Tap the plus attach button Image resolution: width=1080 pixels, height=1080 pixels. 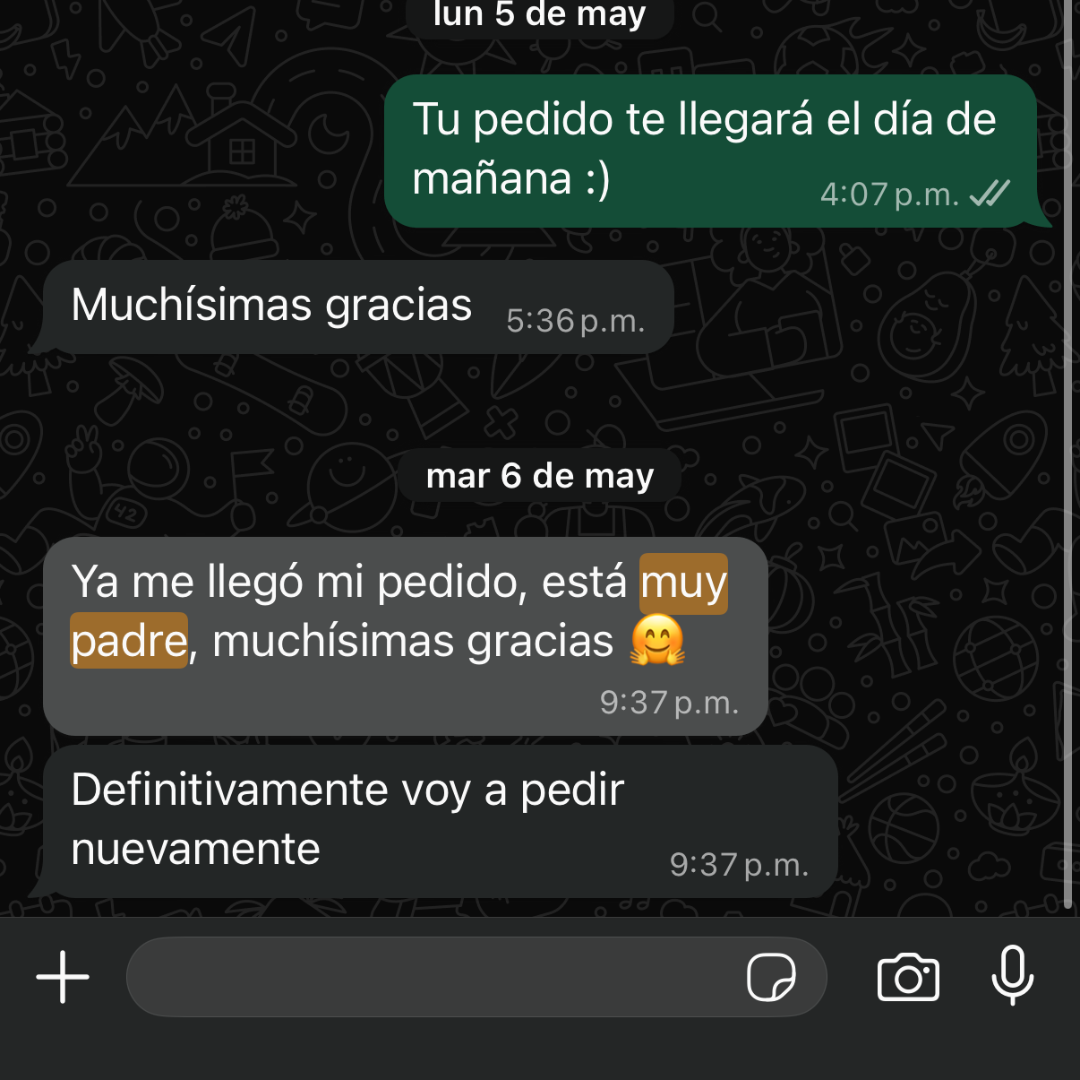coord(63,977)
